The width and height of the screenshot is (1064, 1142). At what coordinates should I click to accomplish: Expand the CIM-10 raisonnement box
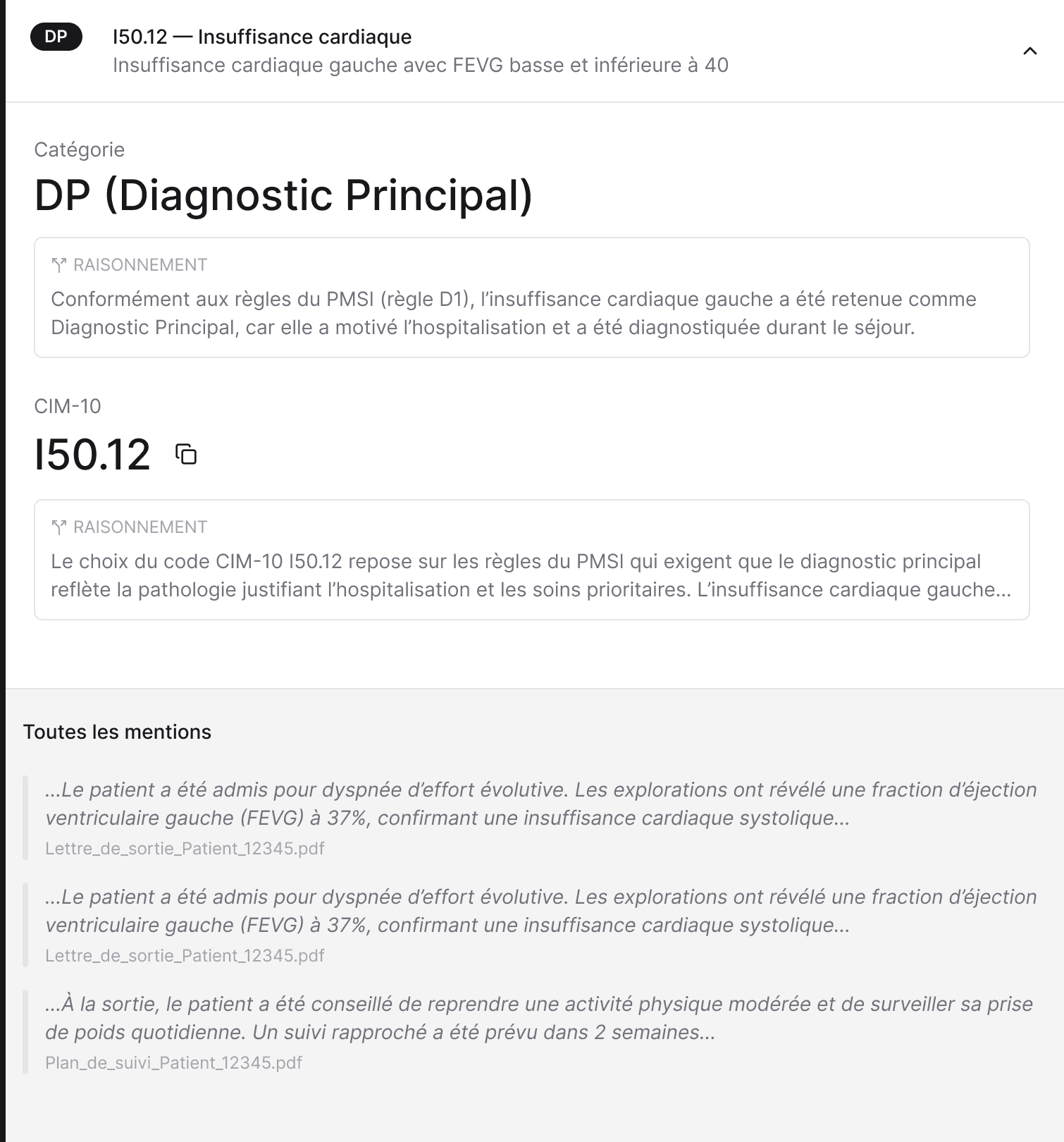click(x=532, y=560)
